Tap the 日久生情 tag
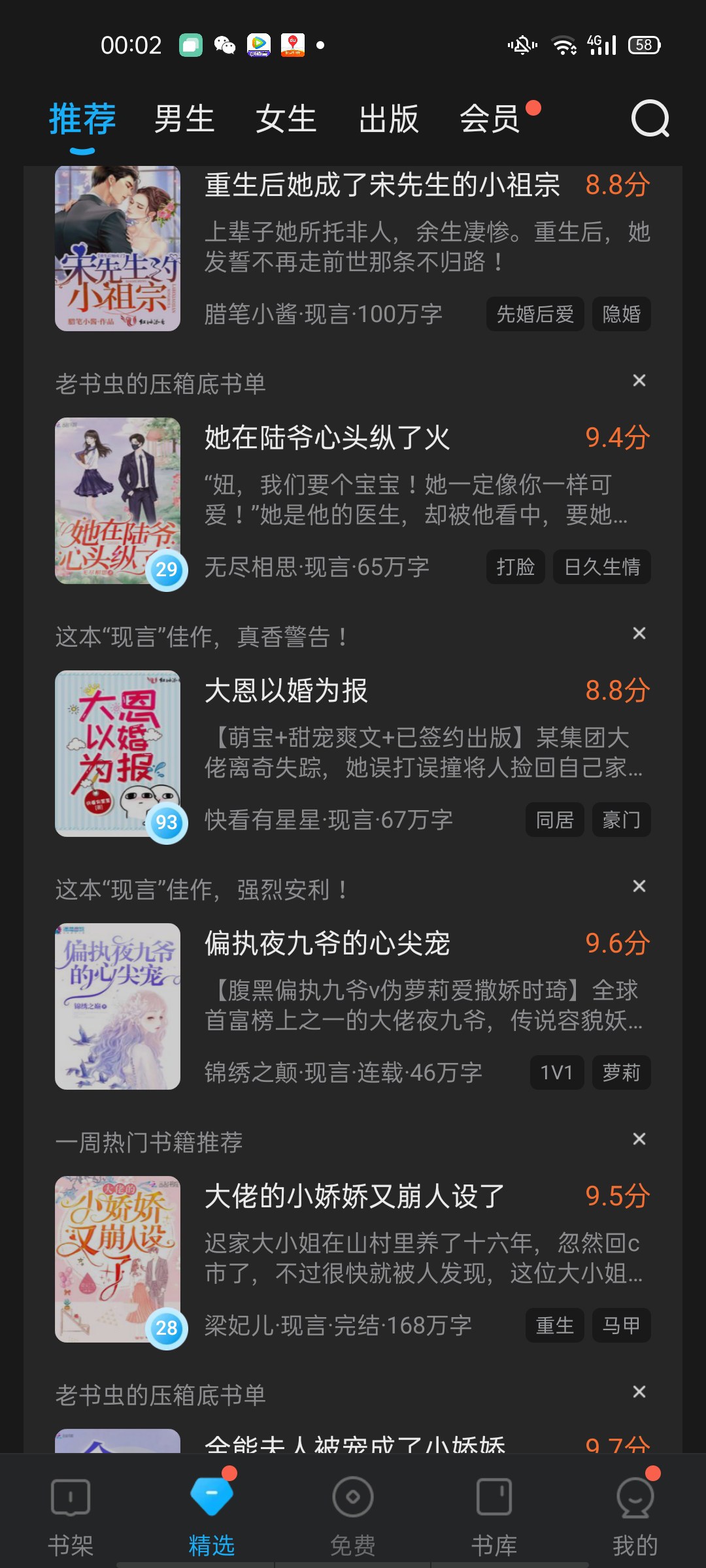Viewport: 706px width, 1568px height. (601, 567)
